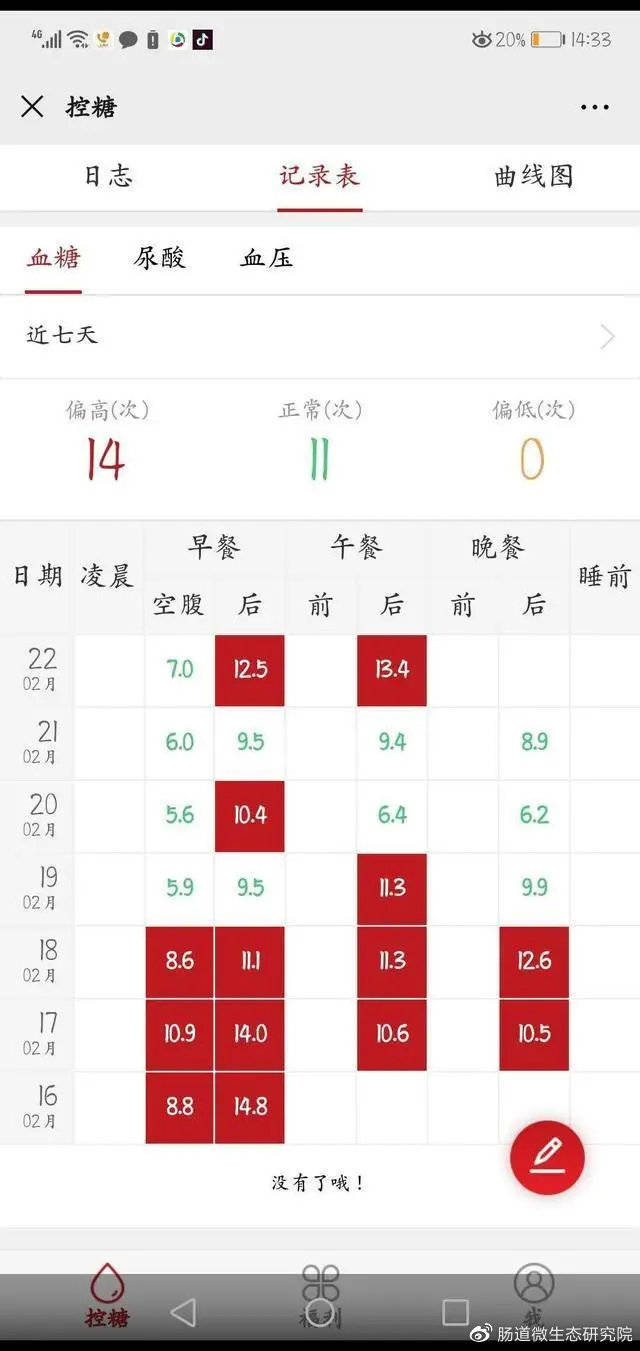Open the clover-icon bottom tab
This screenshot has width=640, height=1351.
320,1295
